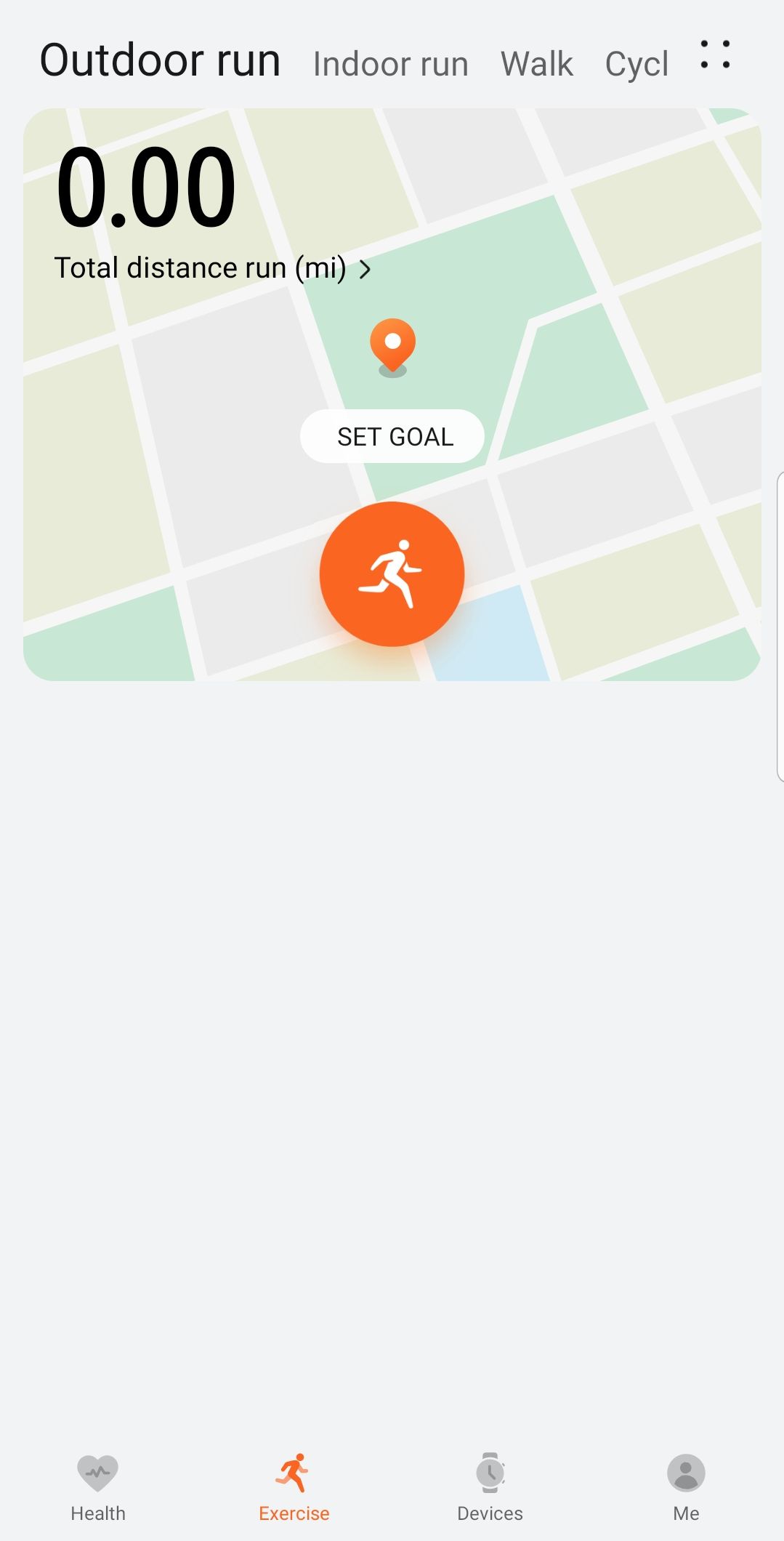Open the four-dot more options menu

[x=715, y=55]
